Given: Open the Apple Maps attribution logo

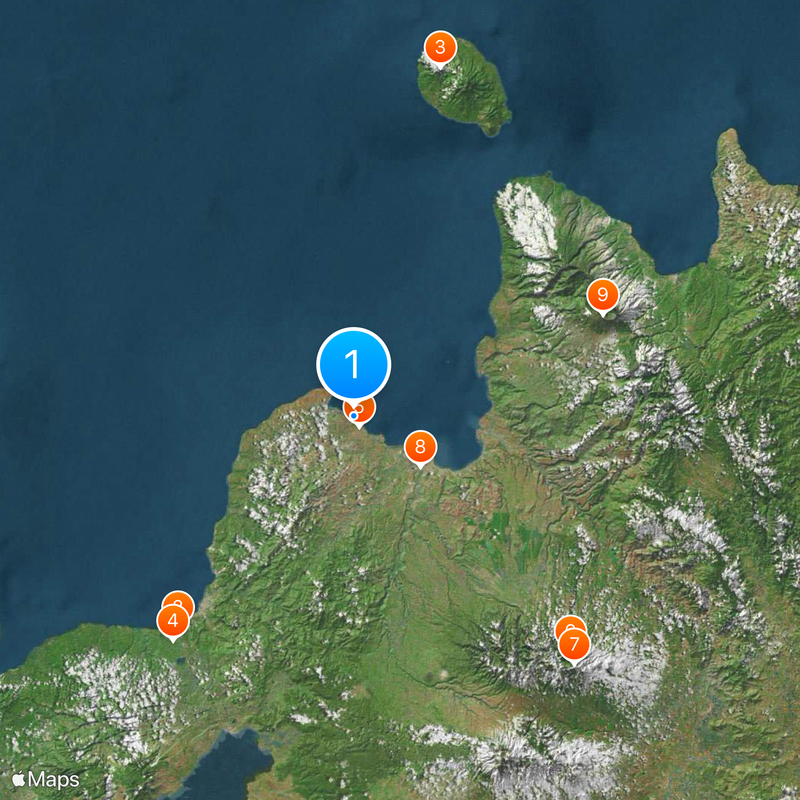Looking at the screenshot, I should tap(46, 778).
